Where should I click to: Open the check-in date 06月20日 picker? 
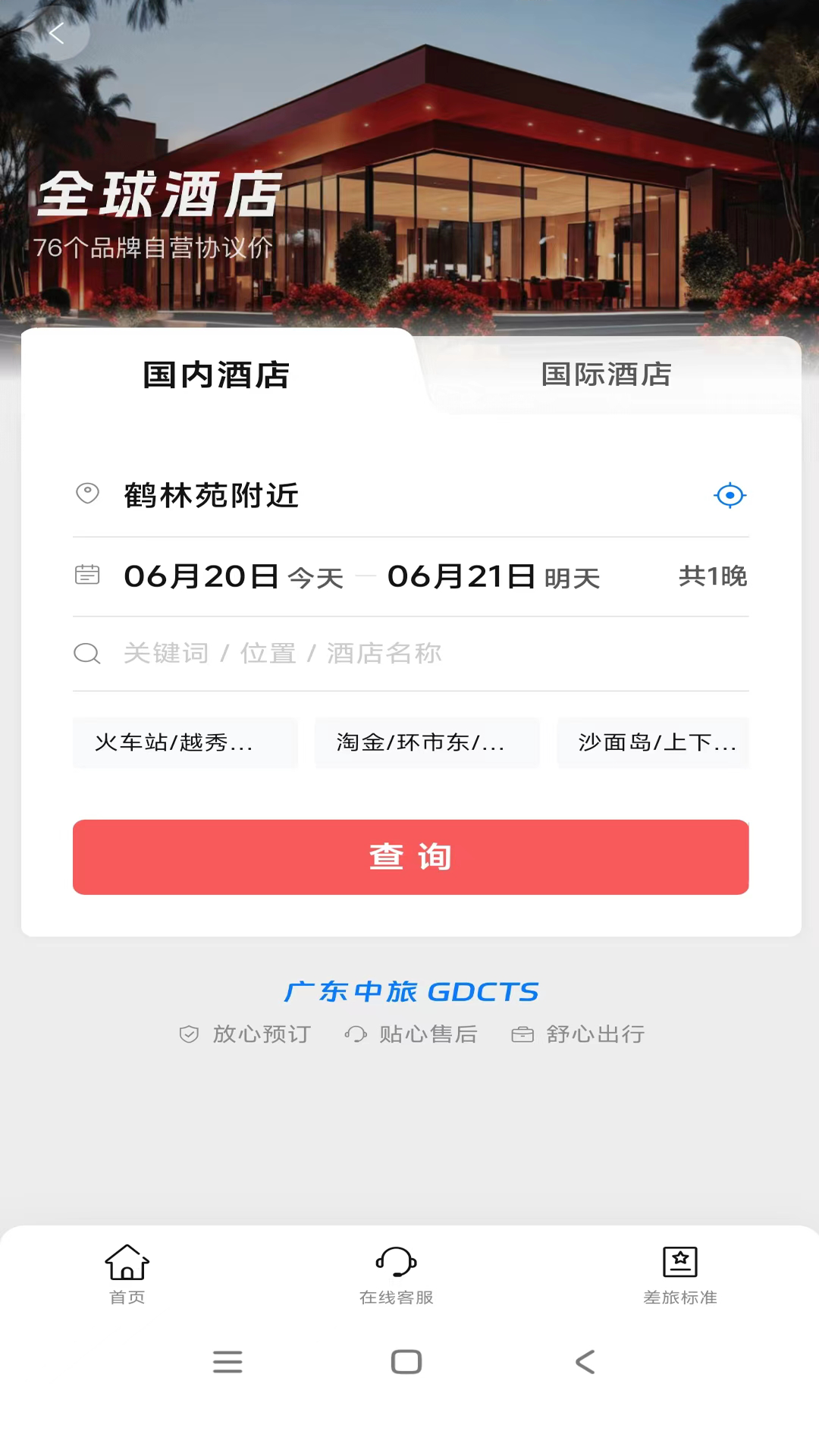[202, 576]
